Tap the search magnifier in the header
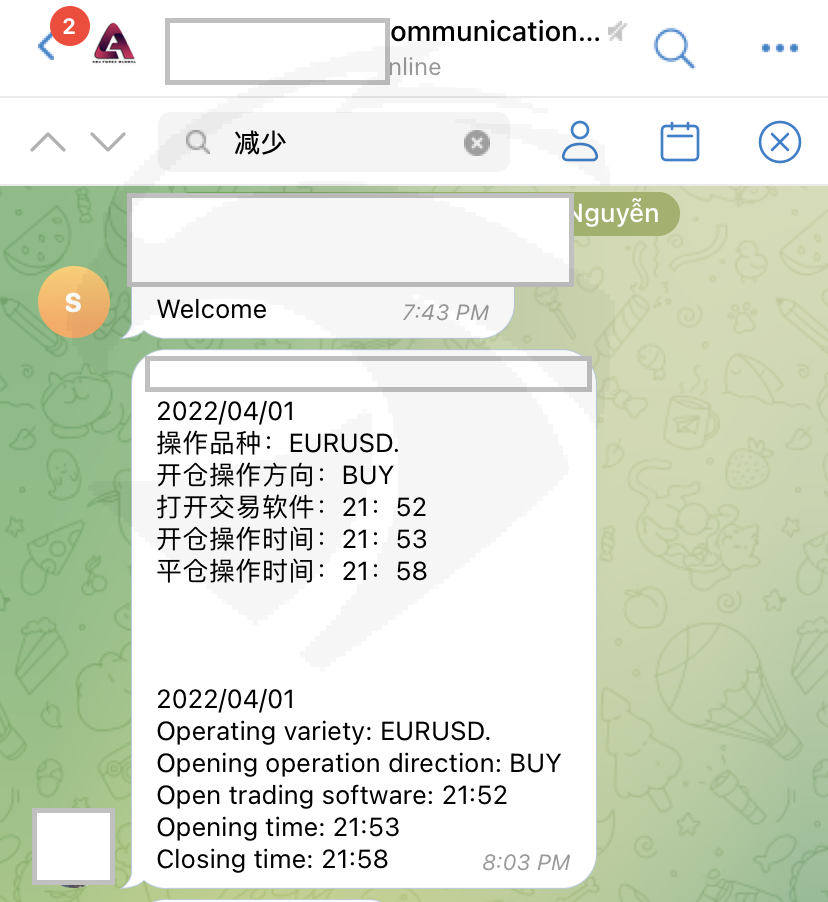 (674, 48)
